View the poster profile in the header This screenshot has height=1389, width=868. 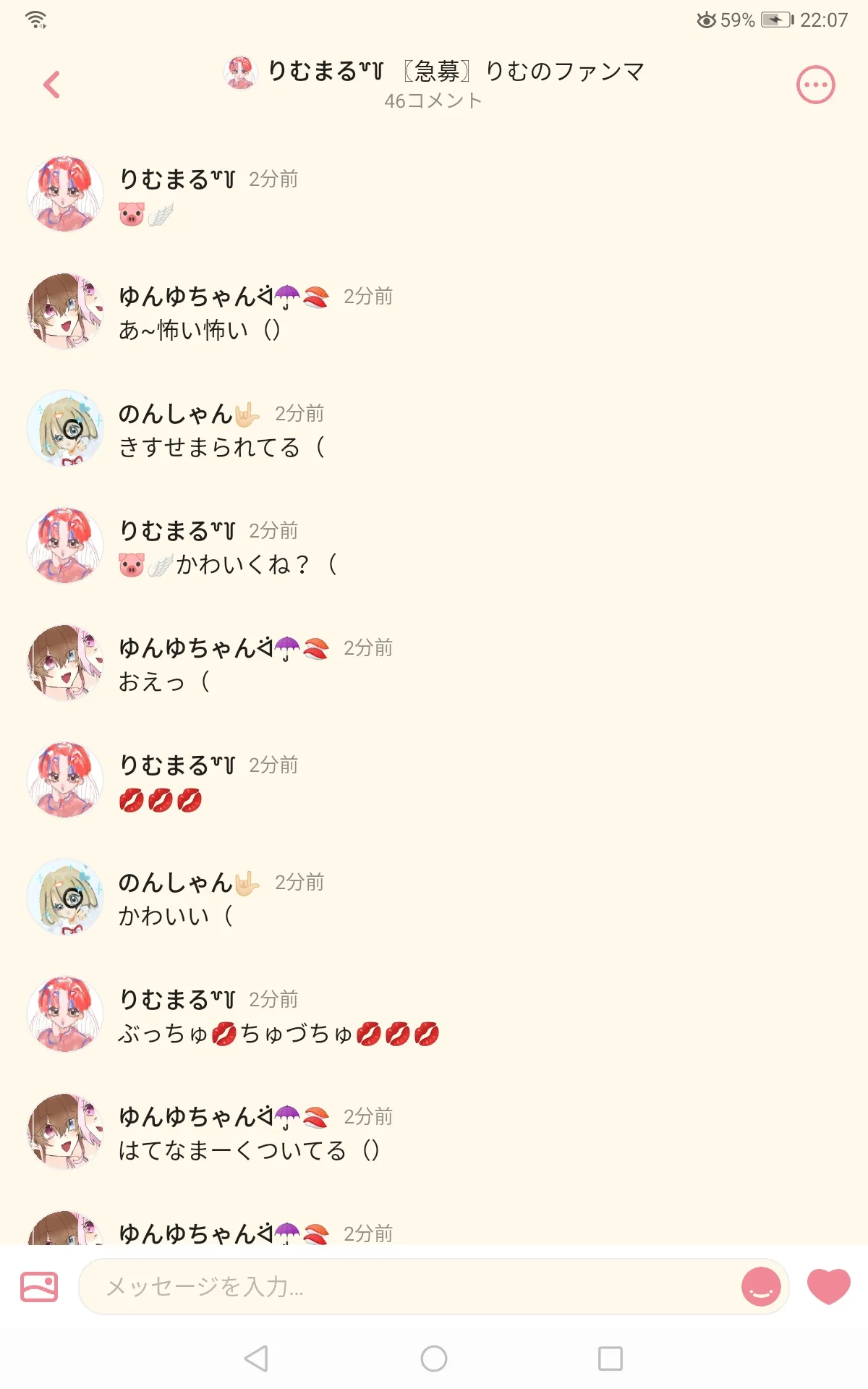coord(240,71)
